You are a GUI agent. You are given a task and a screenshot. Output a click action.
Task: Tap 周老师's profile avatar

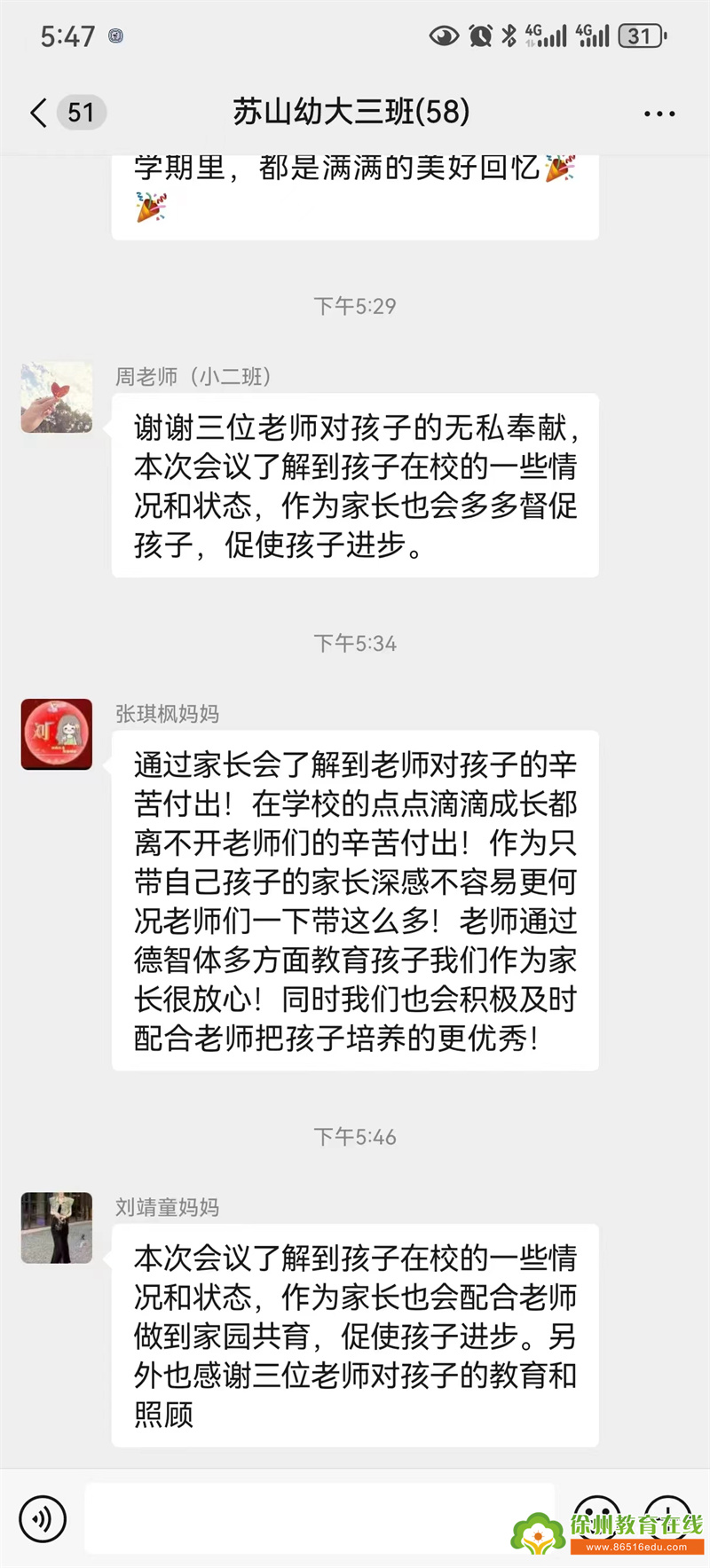[57, 397]
